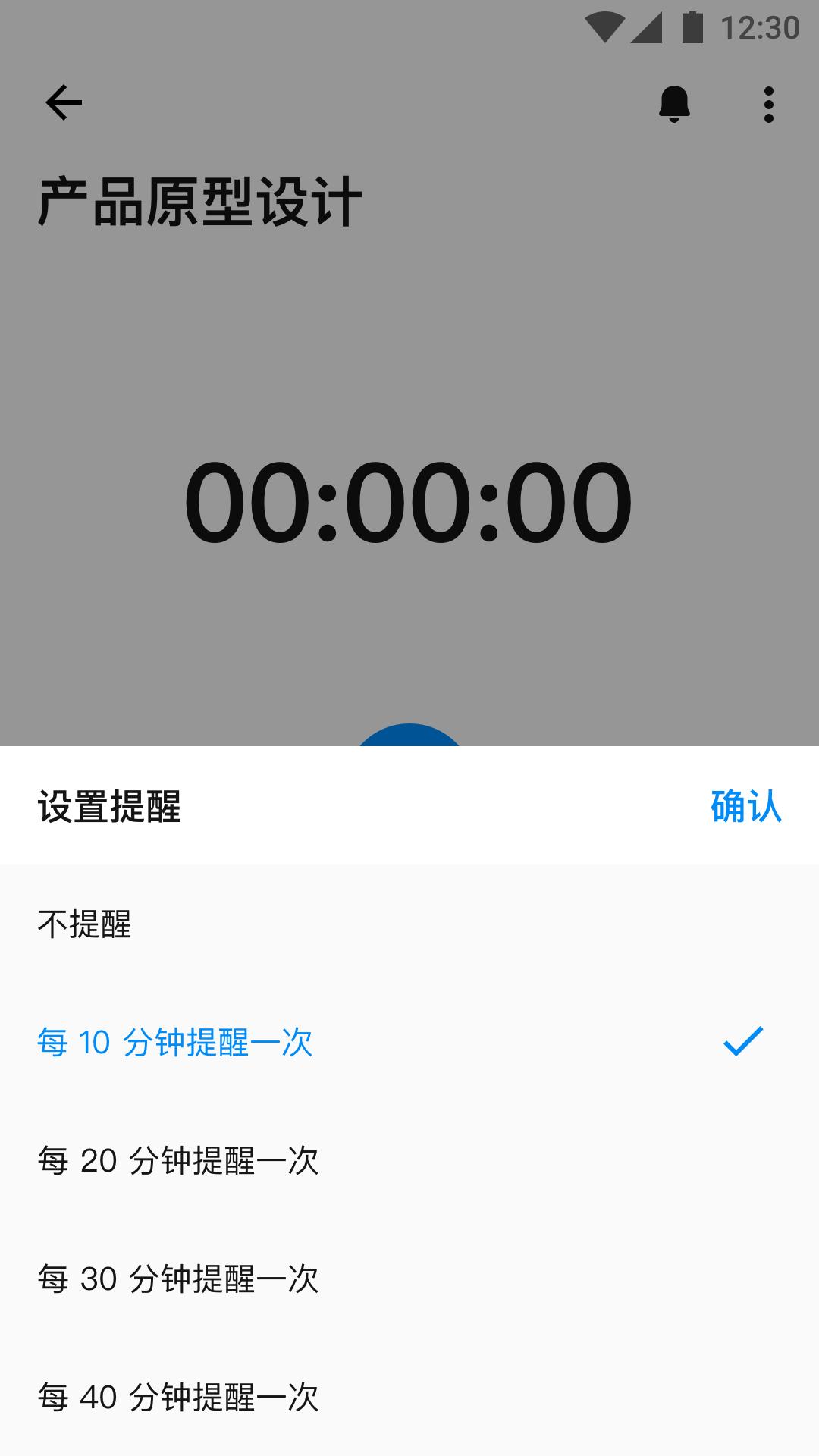Tap 确认 to confirm the reminder setting

[745, 806]
